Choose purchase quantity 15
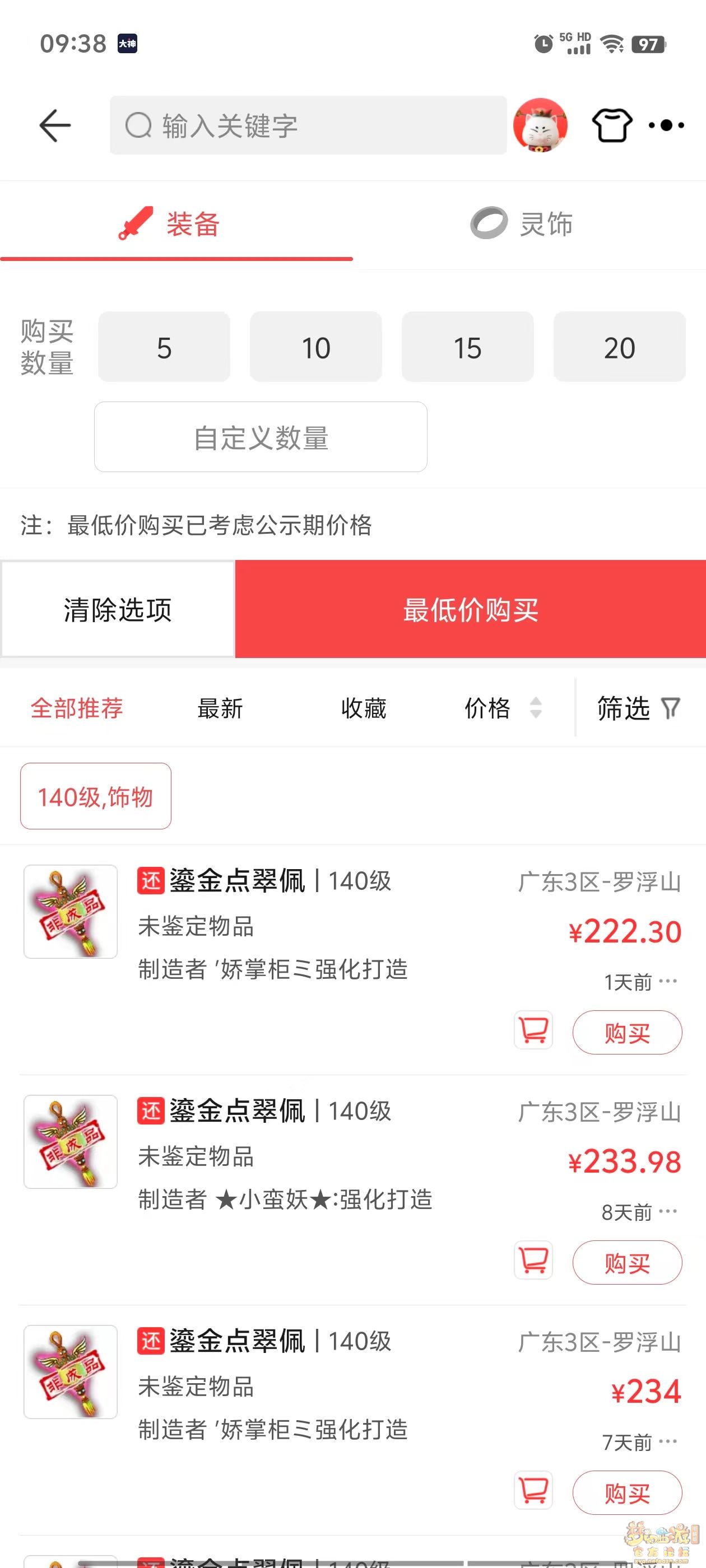706x1568 pixels. pos(467,347)
